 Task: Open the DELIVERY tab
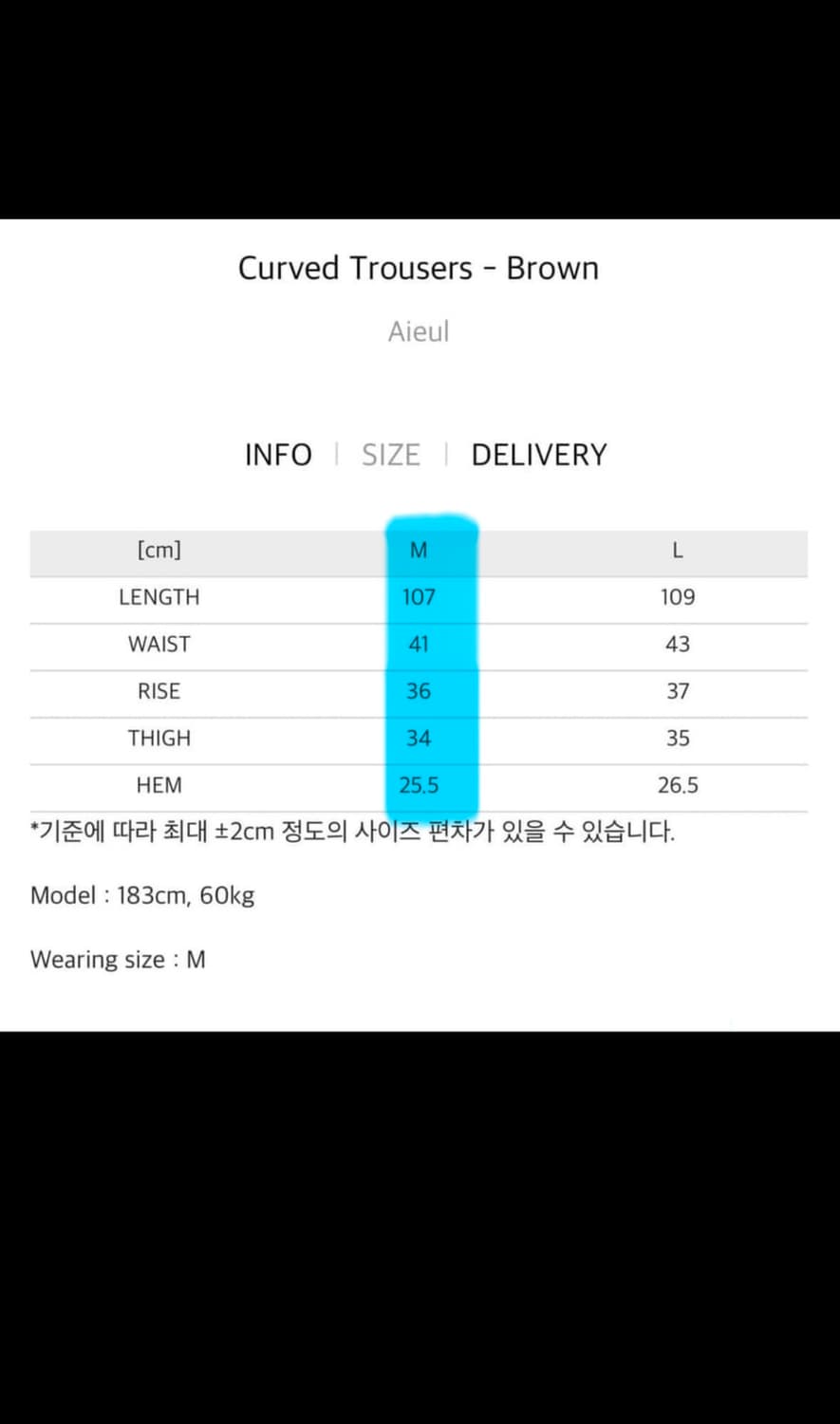click(x=538, y=455)
